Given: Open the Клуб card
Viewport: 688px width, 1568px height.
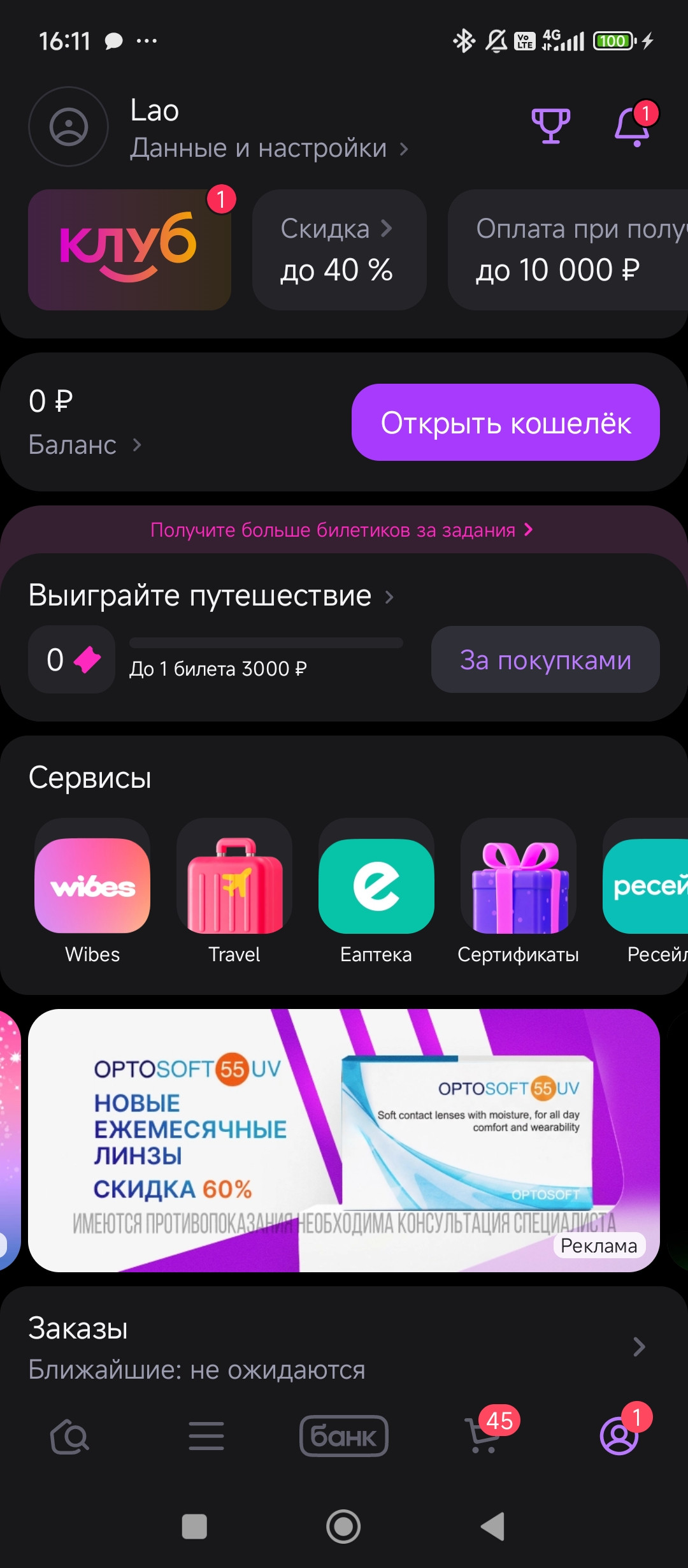Looking at the screenshot, I should 129,250.
